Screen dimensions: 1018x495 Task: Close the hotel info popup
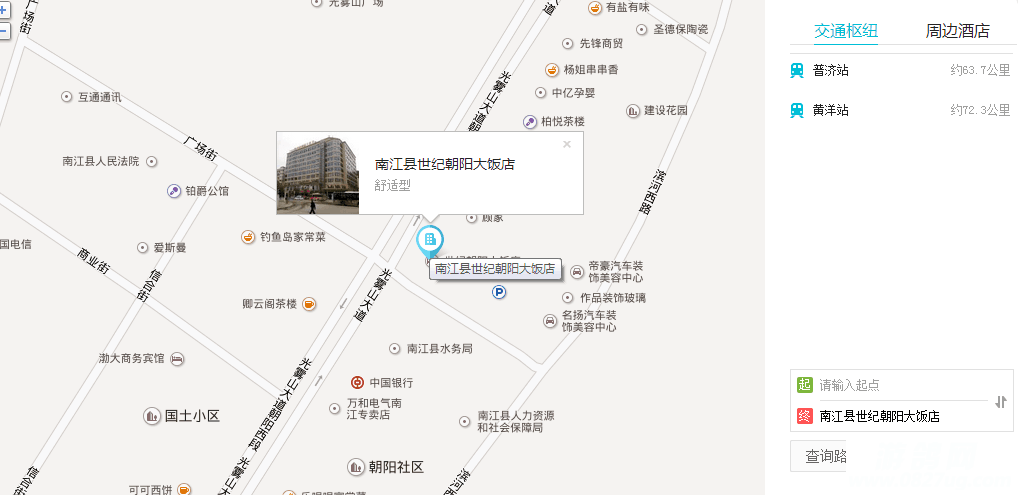(567, 144)
